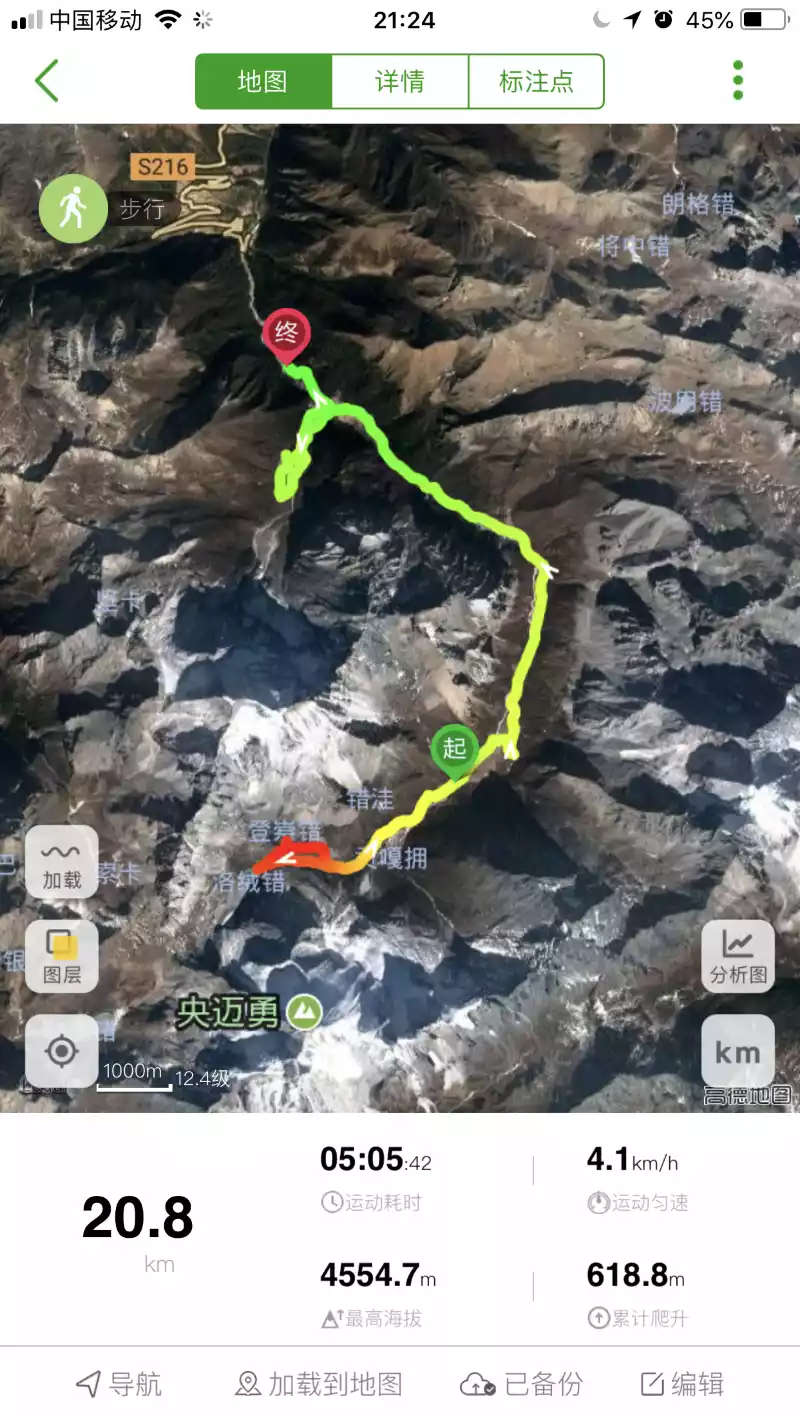Open 编辑 to edit this track
The width and height of the screenshot is (800, 1422).
coord(682,1384)
